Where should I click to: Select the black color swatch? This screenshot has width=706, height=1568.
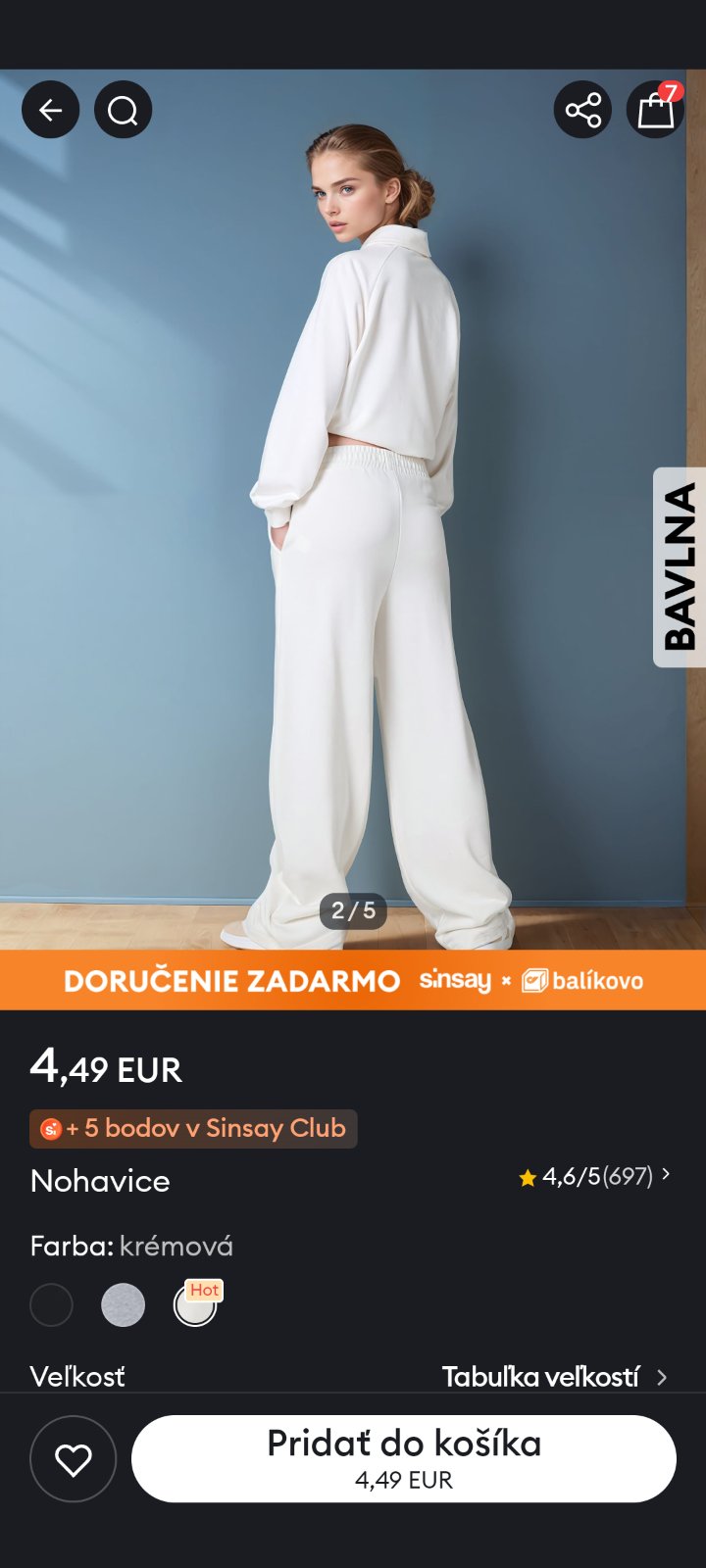point(52,1305)
